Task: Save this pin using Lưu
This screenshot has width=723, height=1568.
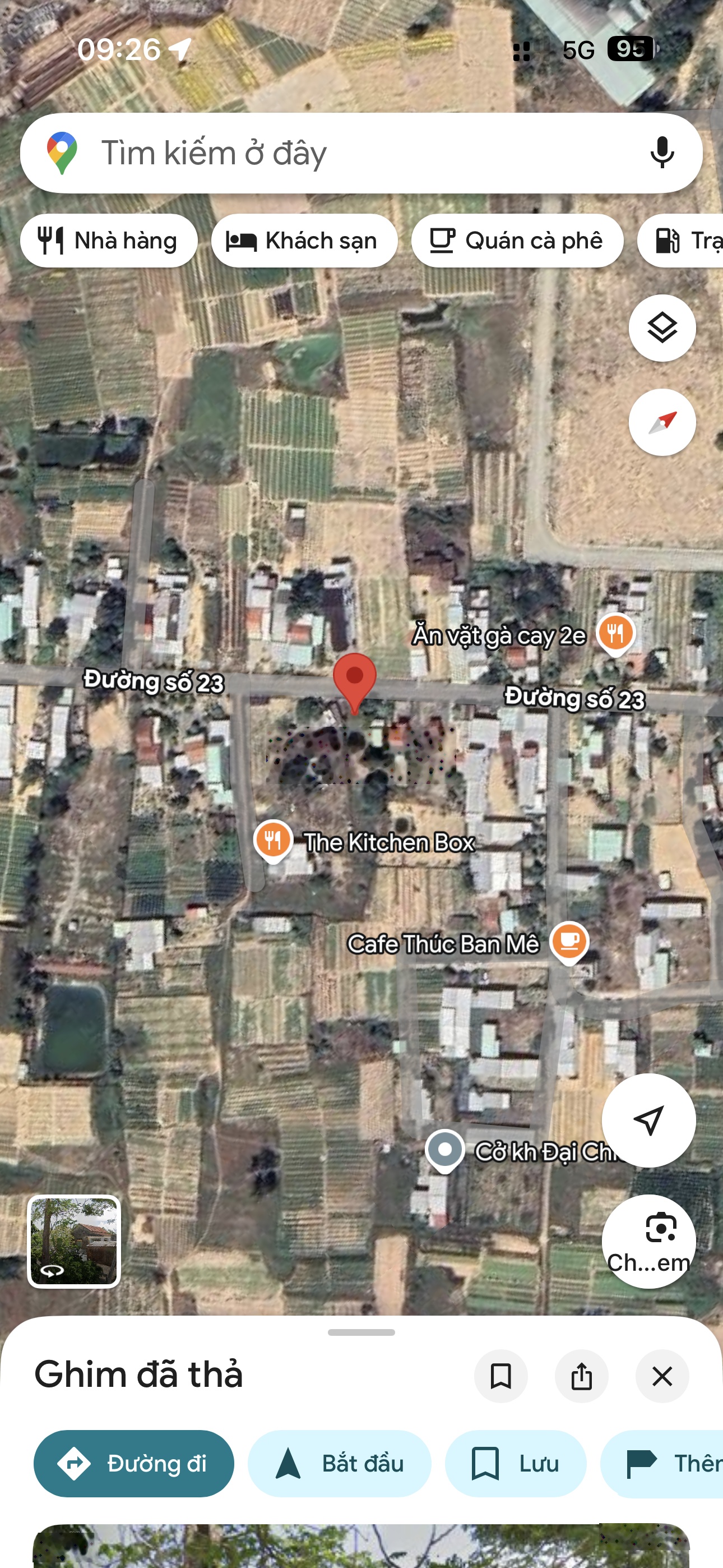Action: pos(515,1463)
